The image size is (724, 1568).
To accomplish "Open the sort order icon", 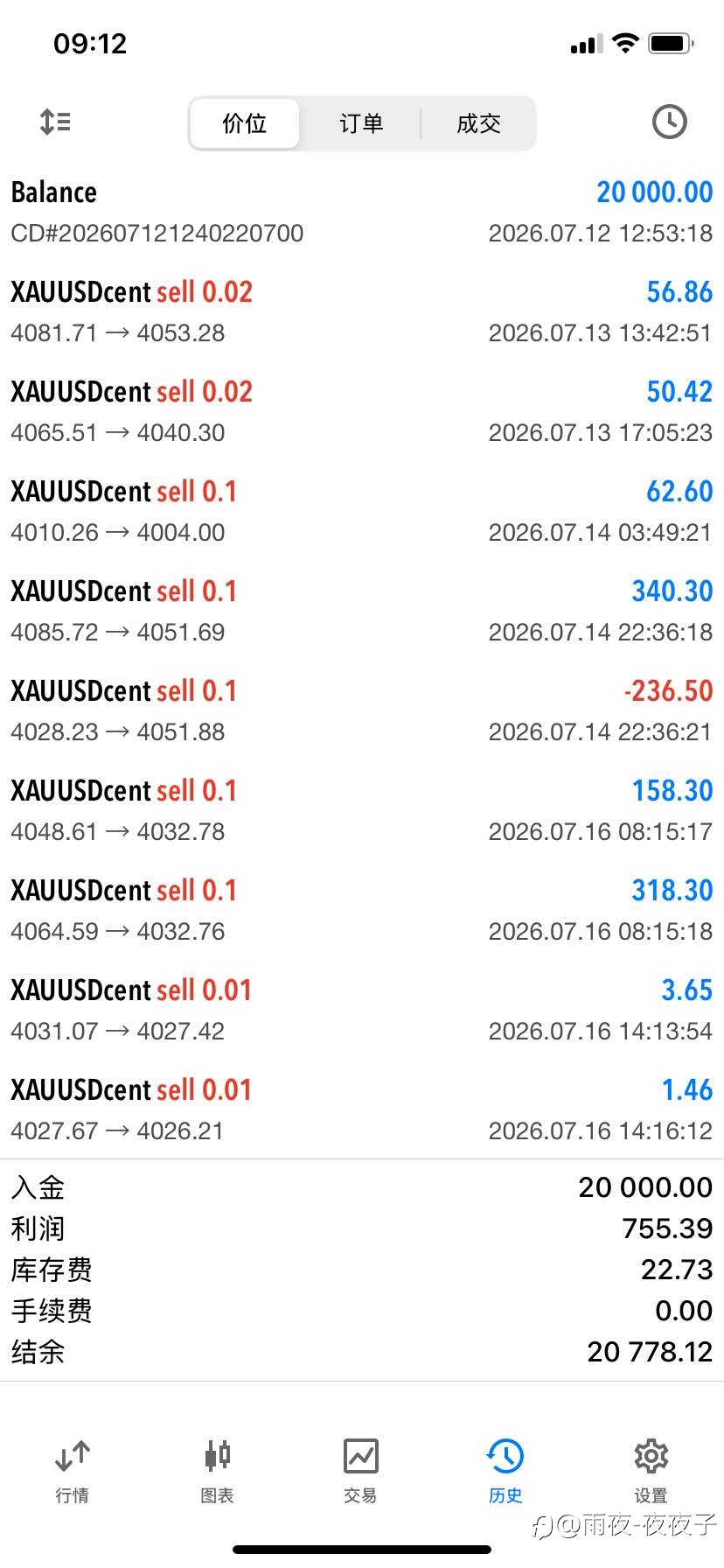I will 55,122.
